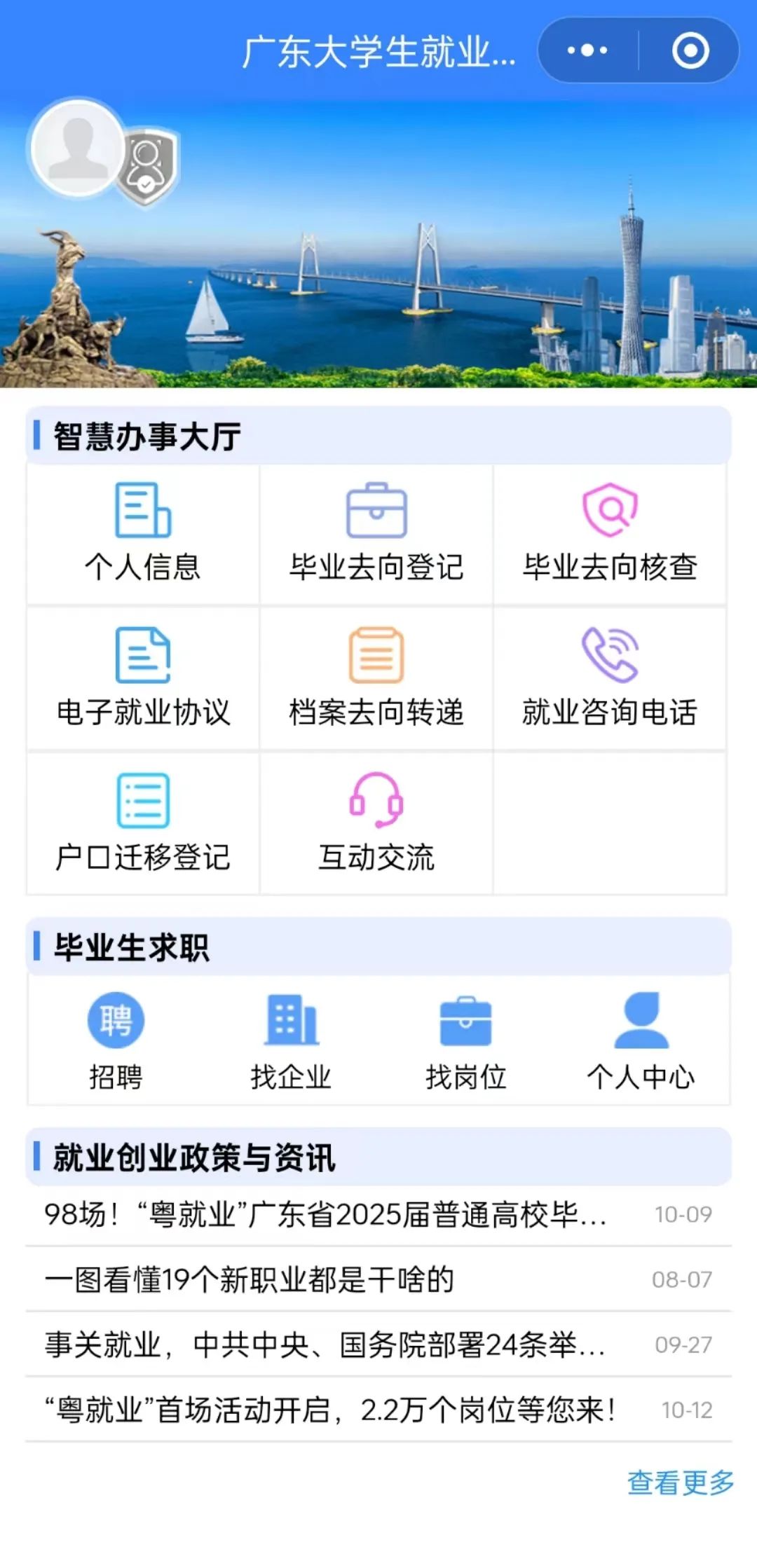757x1568 pixels.
Task: Tap the profile avatar picture
Action: click(x=78, y=148)
